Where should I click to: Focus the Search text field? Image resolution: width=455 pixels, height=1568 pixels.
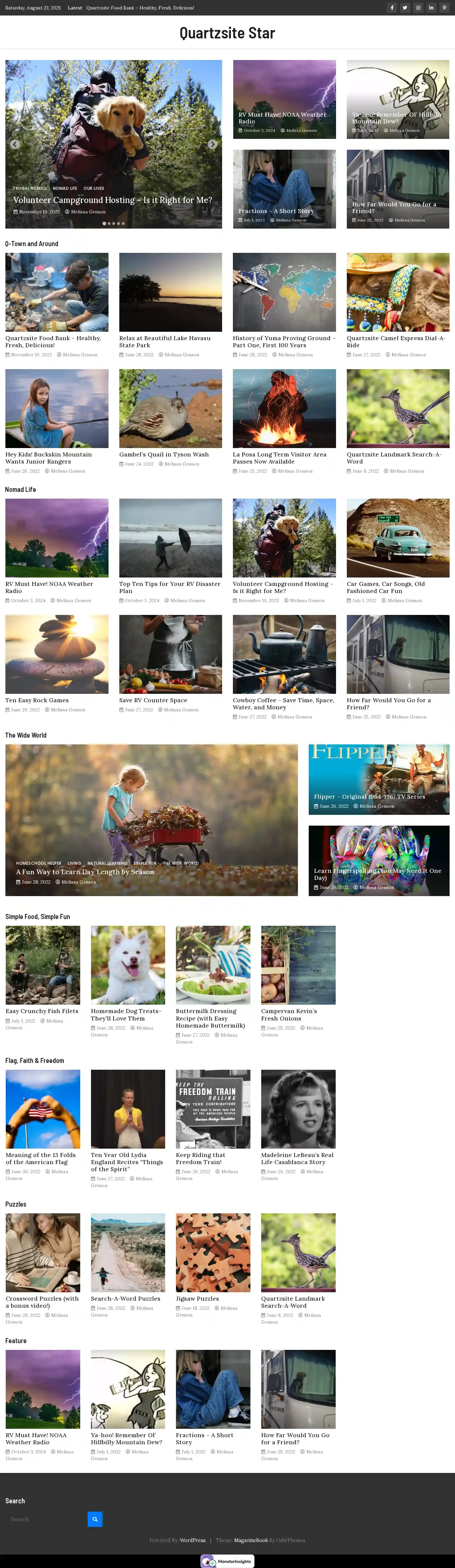point(45,1519)
